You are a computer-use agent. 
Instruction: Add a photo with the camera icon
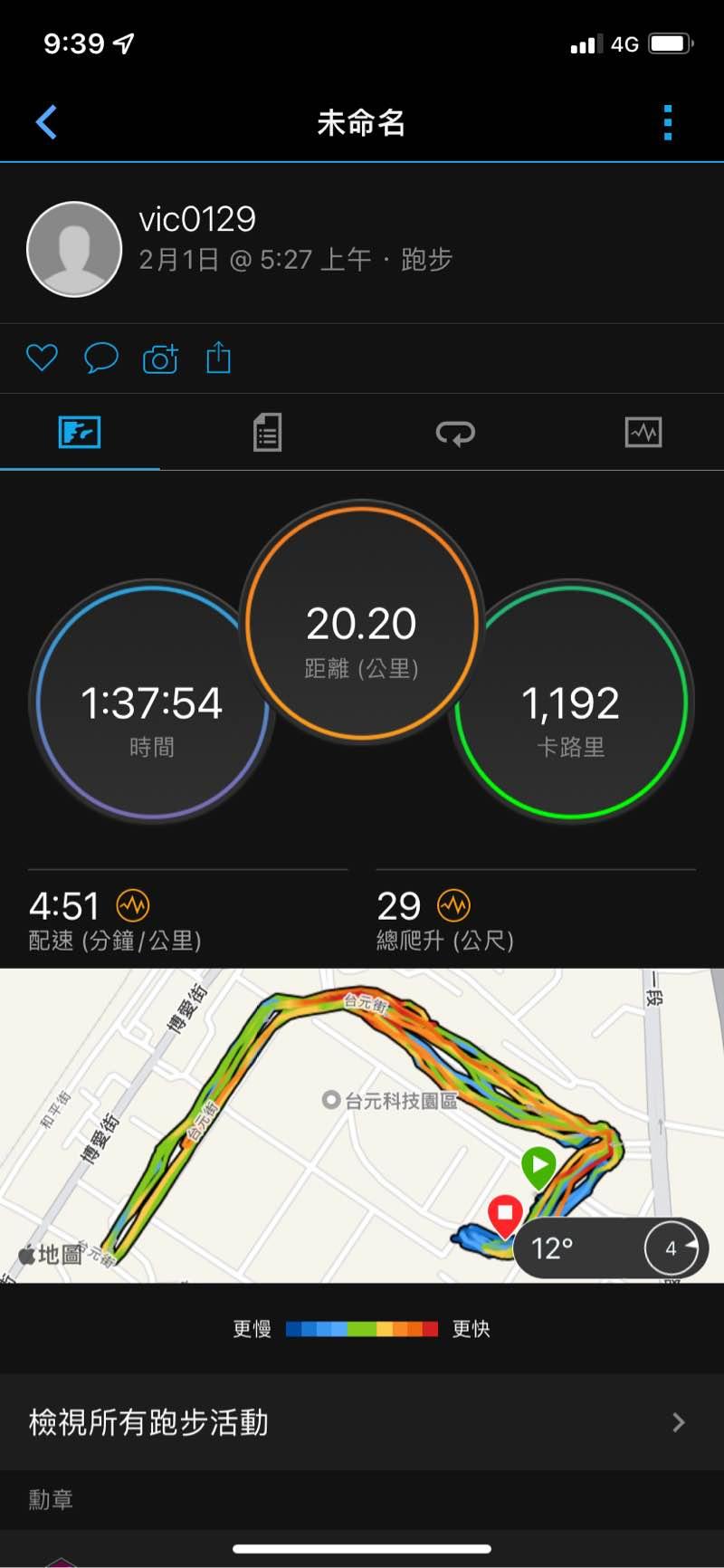160,359
